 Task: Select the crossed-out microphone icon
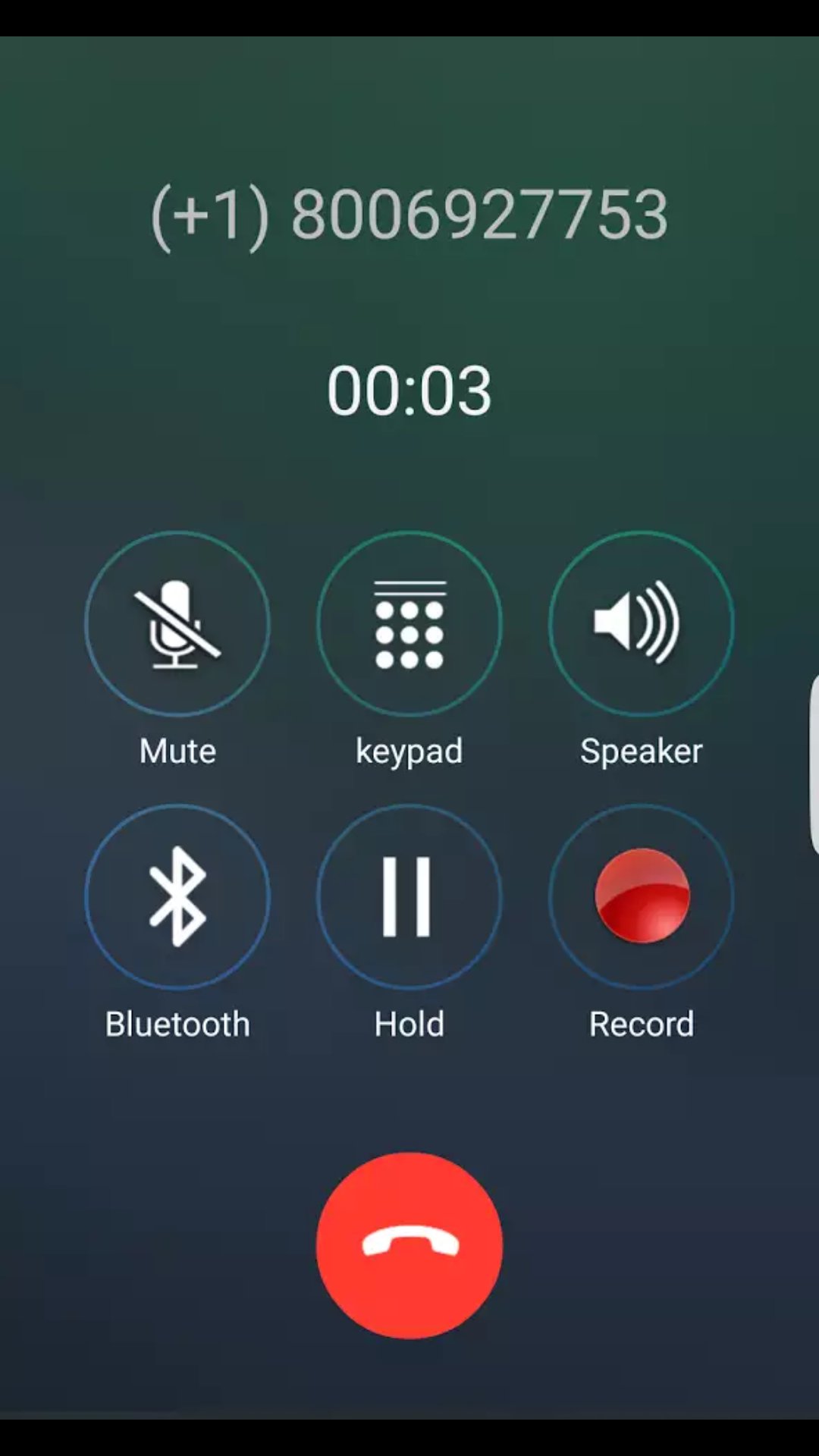tap(177, 623)
